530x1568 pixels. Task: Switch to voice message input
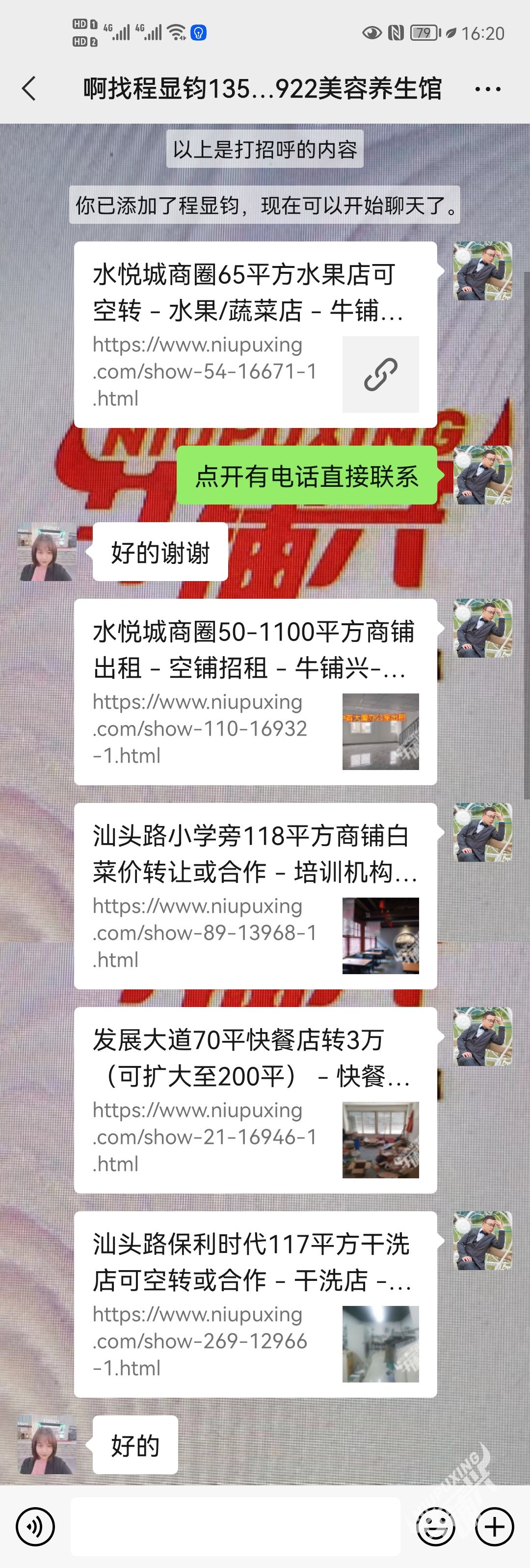[x=35, y=1527]
